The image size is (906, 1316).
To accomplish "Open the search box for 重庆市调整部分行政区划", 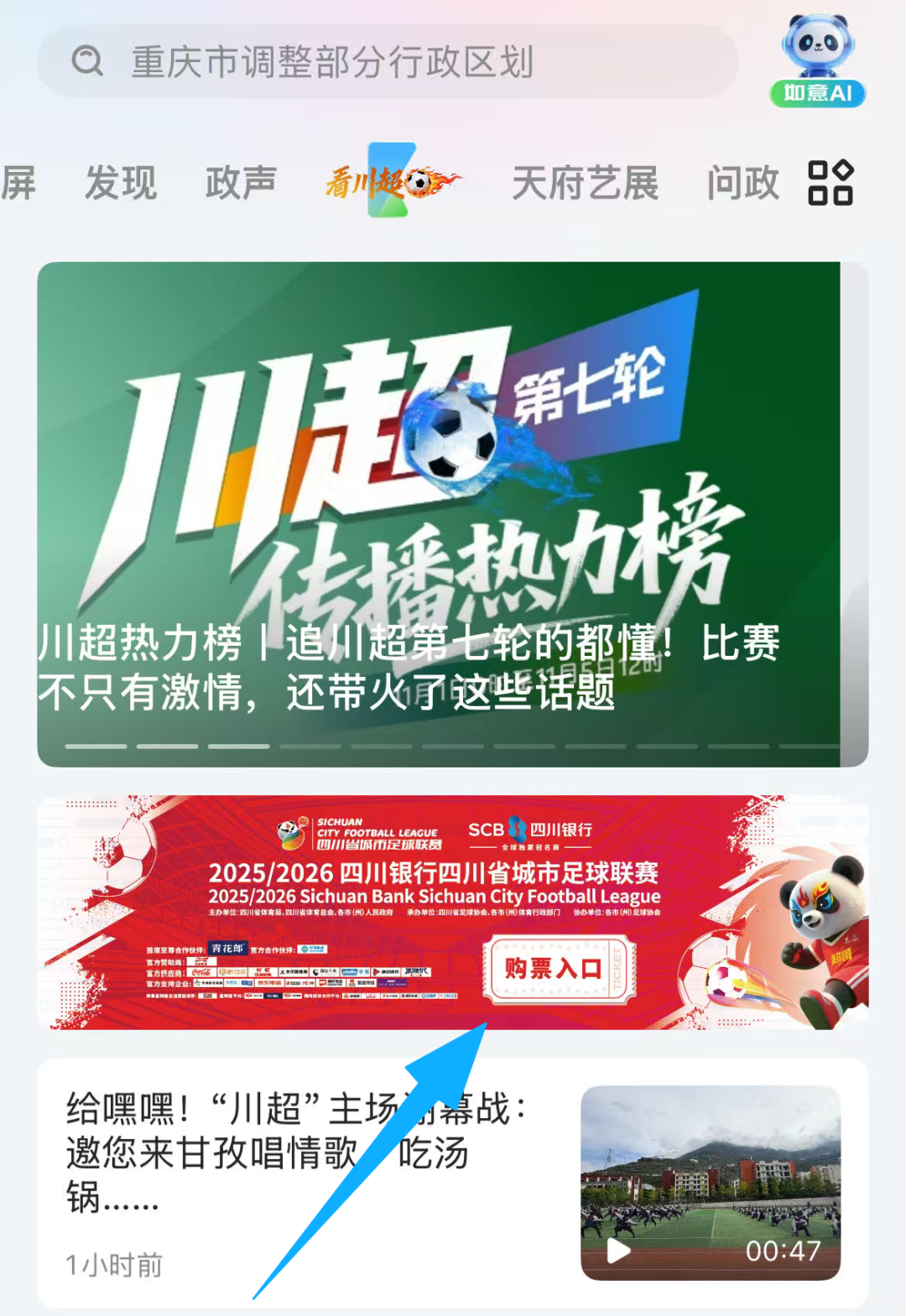I will point(386,62).
